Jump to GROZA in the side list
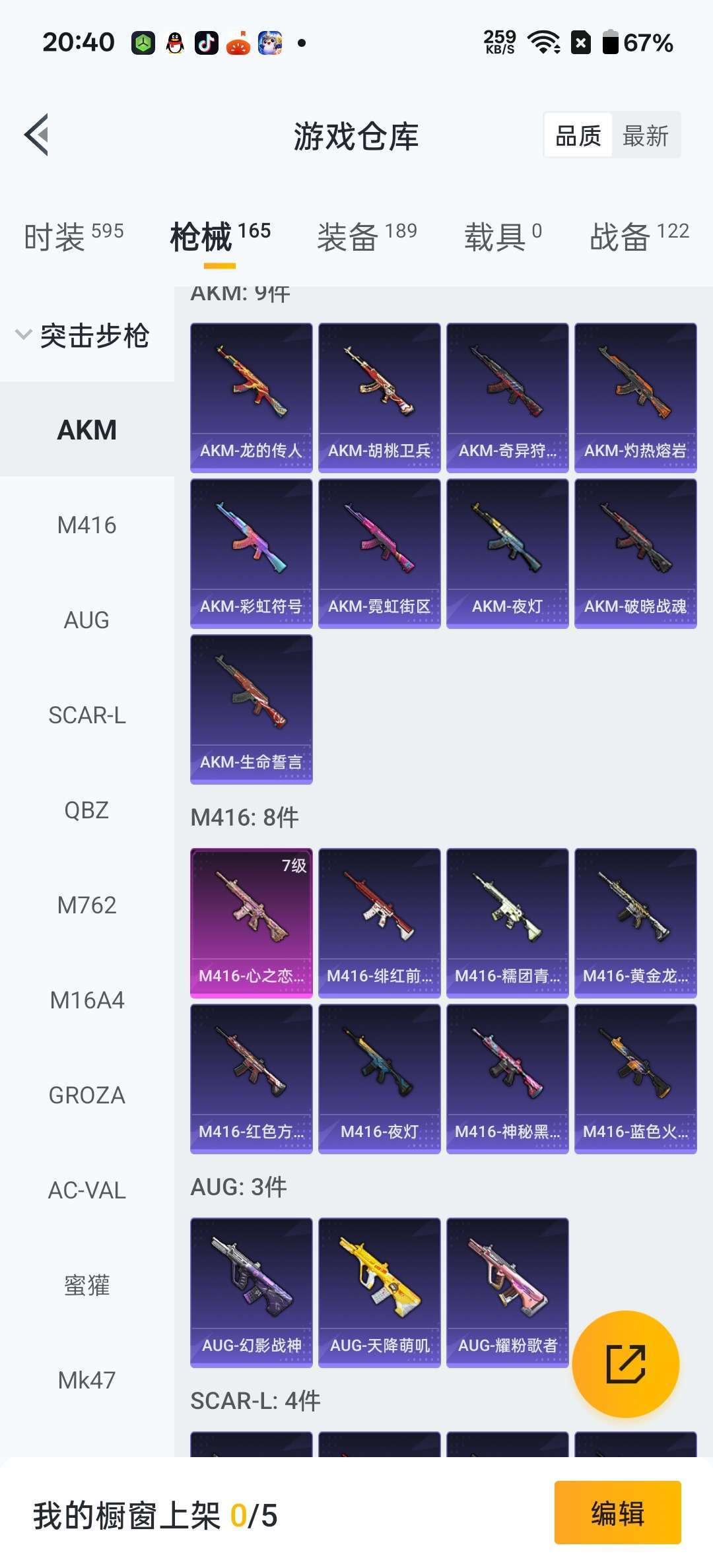 click(86, 1095)
